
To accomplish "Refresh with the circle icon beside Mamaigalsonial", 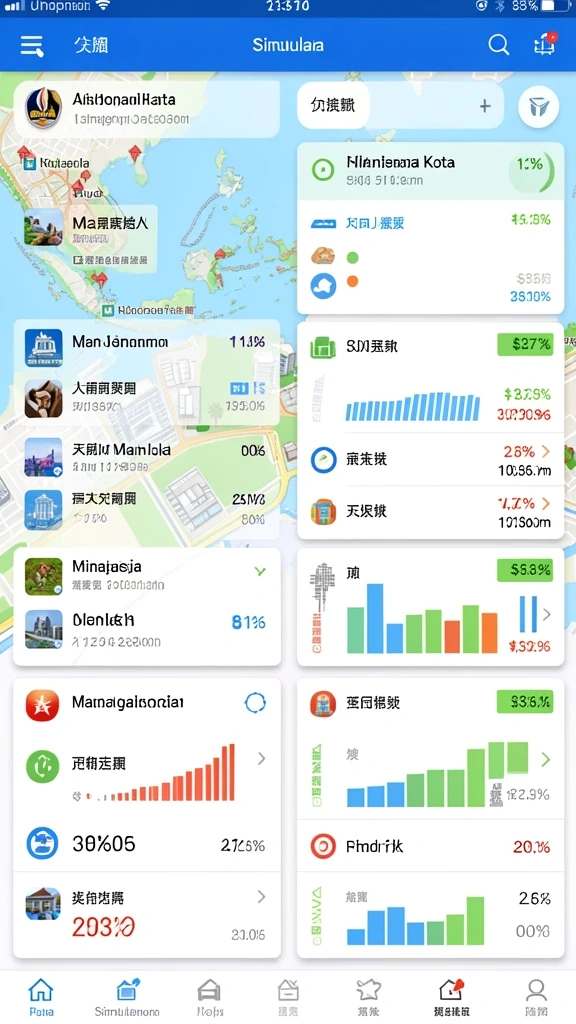I will pyautogui.click(x=255, y=703).
